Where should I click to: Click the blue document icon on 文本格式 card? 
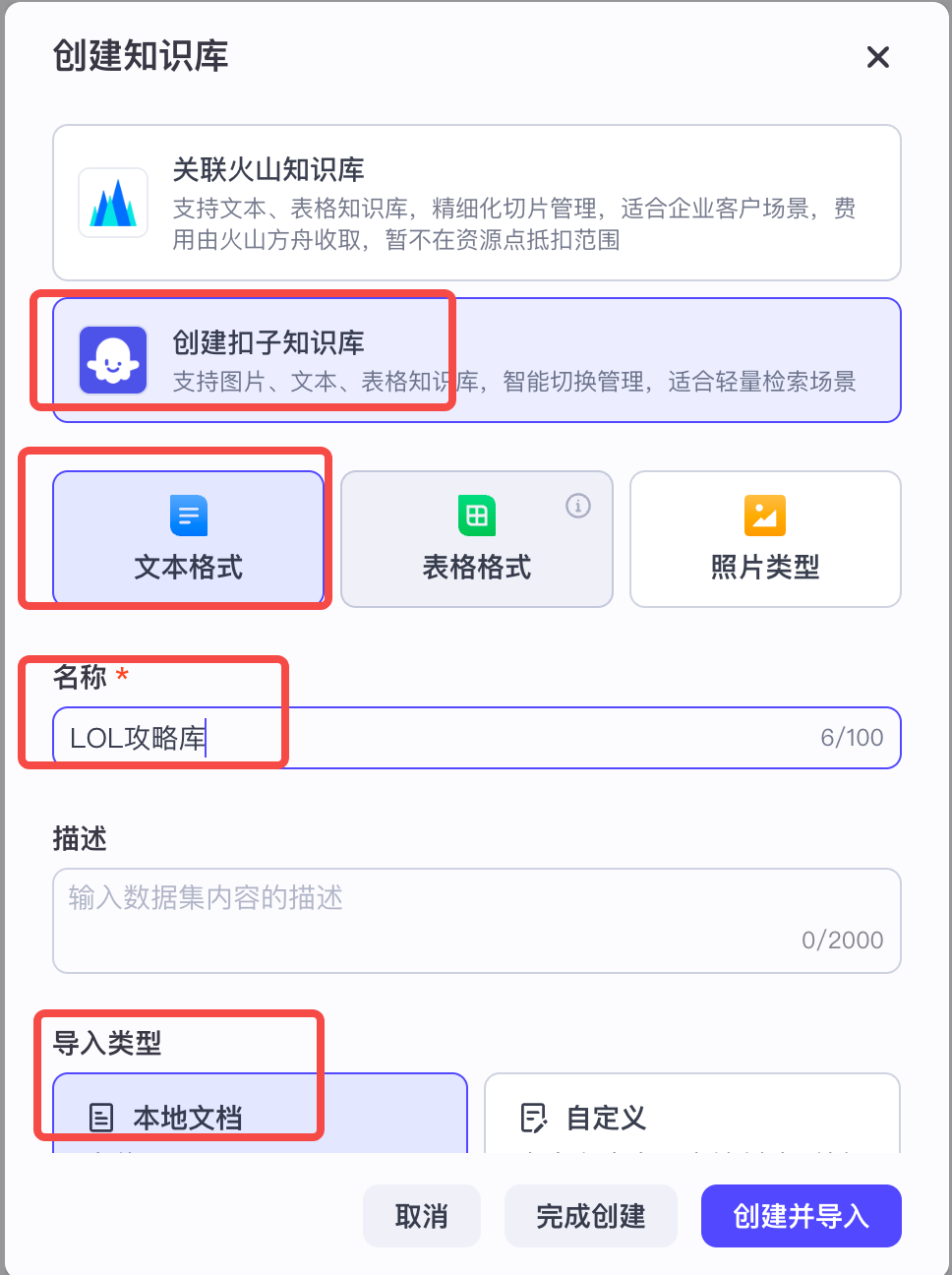[x=187, y=516]
